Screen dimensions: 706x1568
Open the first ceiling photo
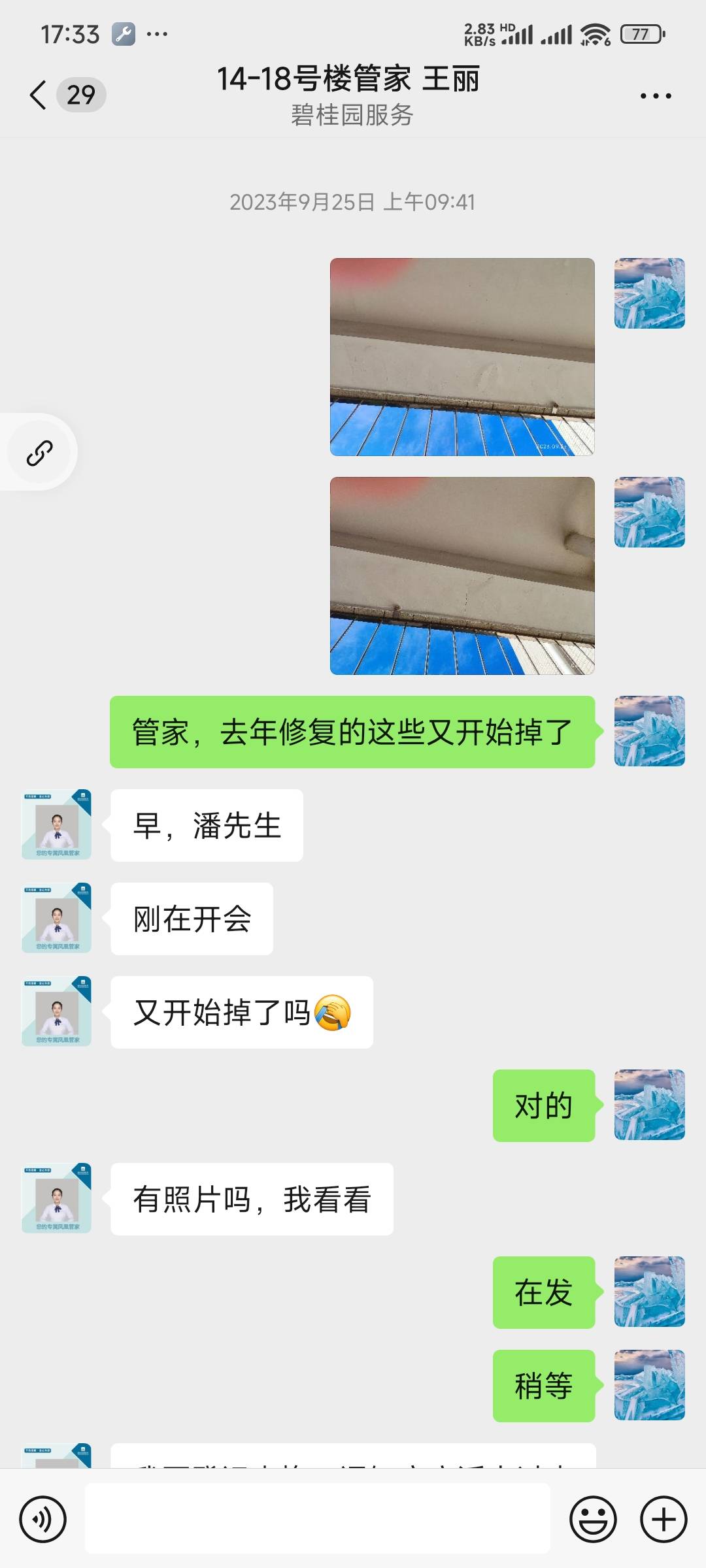click(x=462, y=357)
